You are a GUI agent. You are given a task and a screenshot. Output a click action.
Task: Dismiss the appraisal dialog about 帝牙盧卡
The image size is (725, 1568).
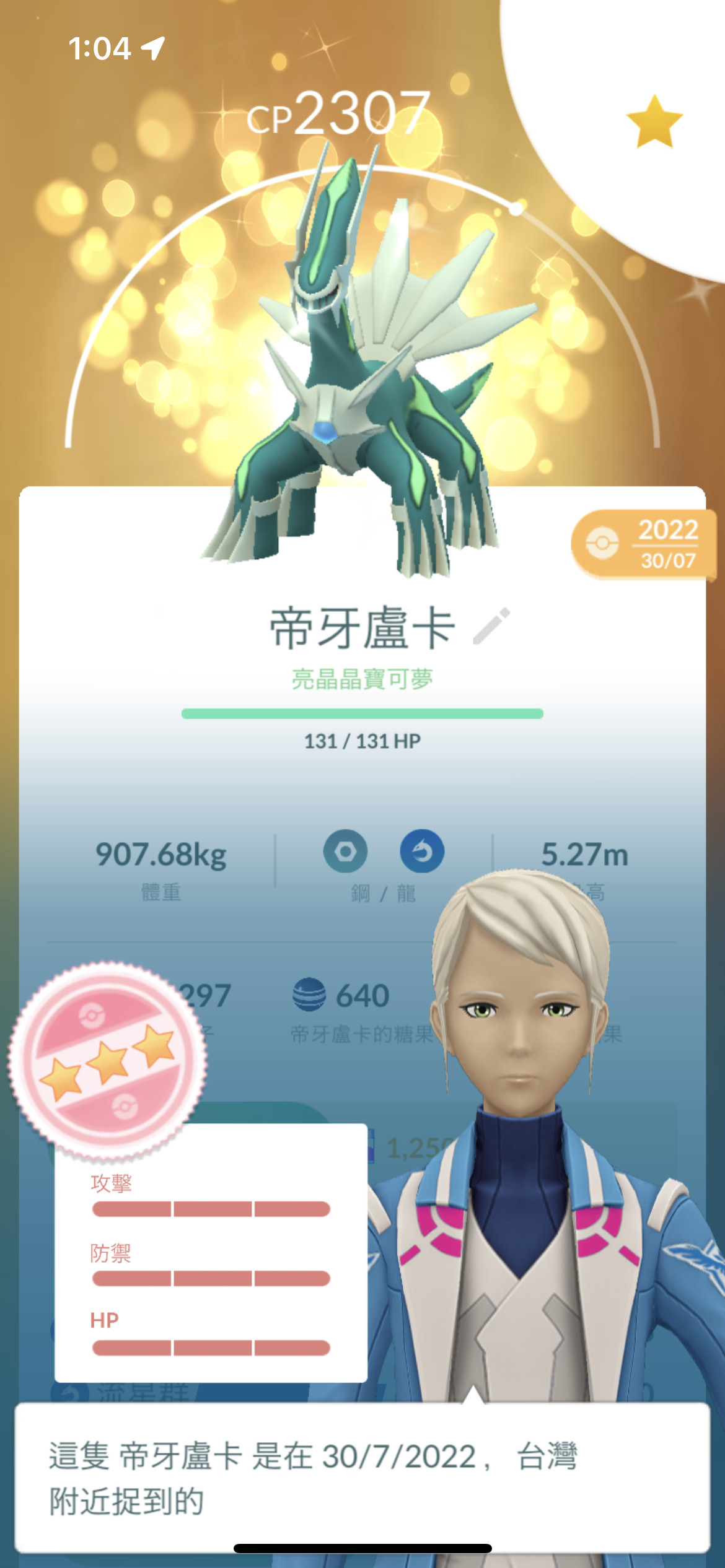pos(362,1478)
